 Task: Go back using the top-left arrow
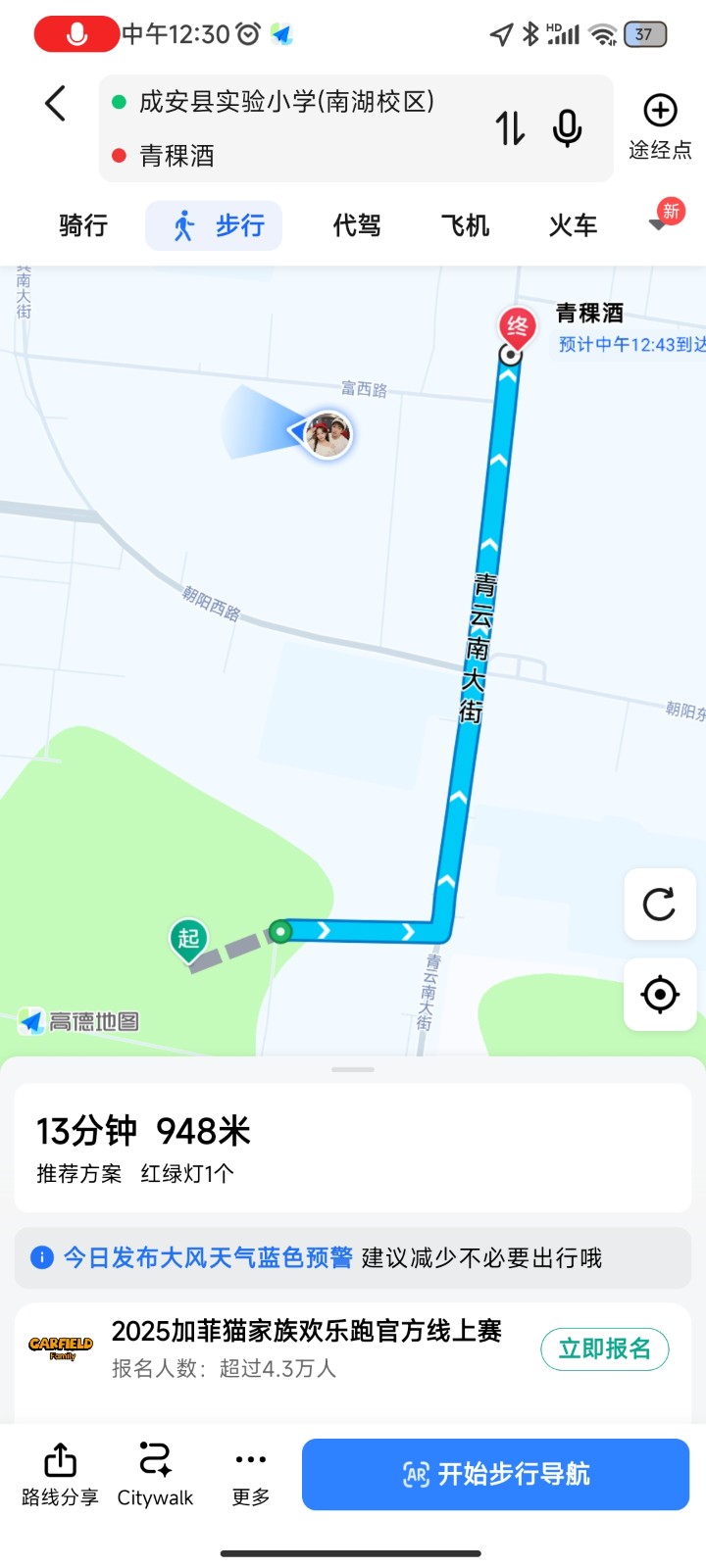56,103
